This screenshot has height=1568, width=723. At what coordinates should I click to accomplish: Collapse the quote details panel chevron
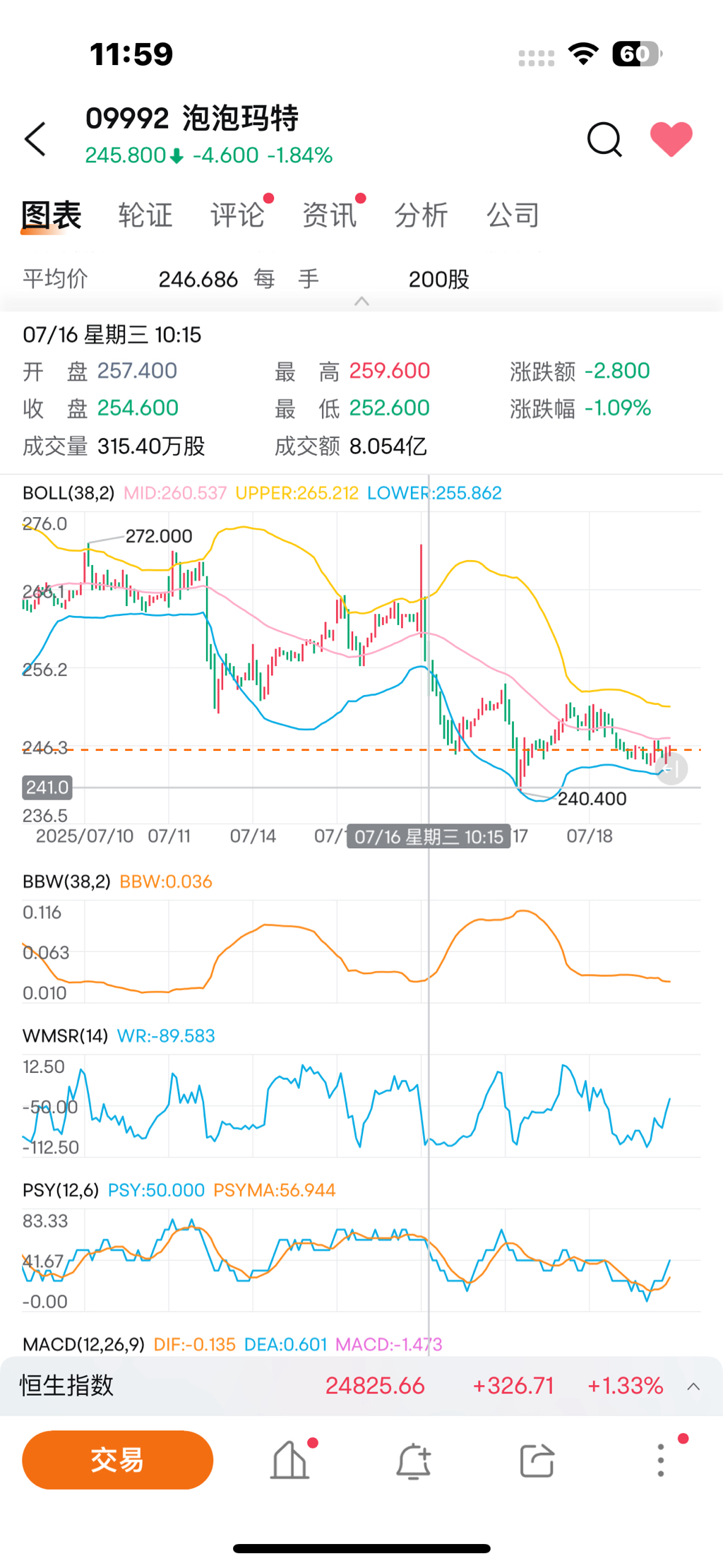coord(361,302)
